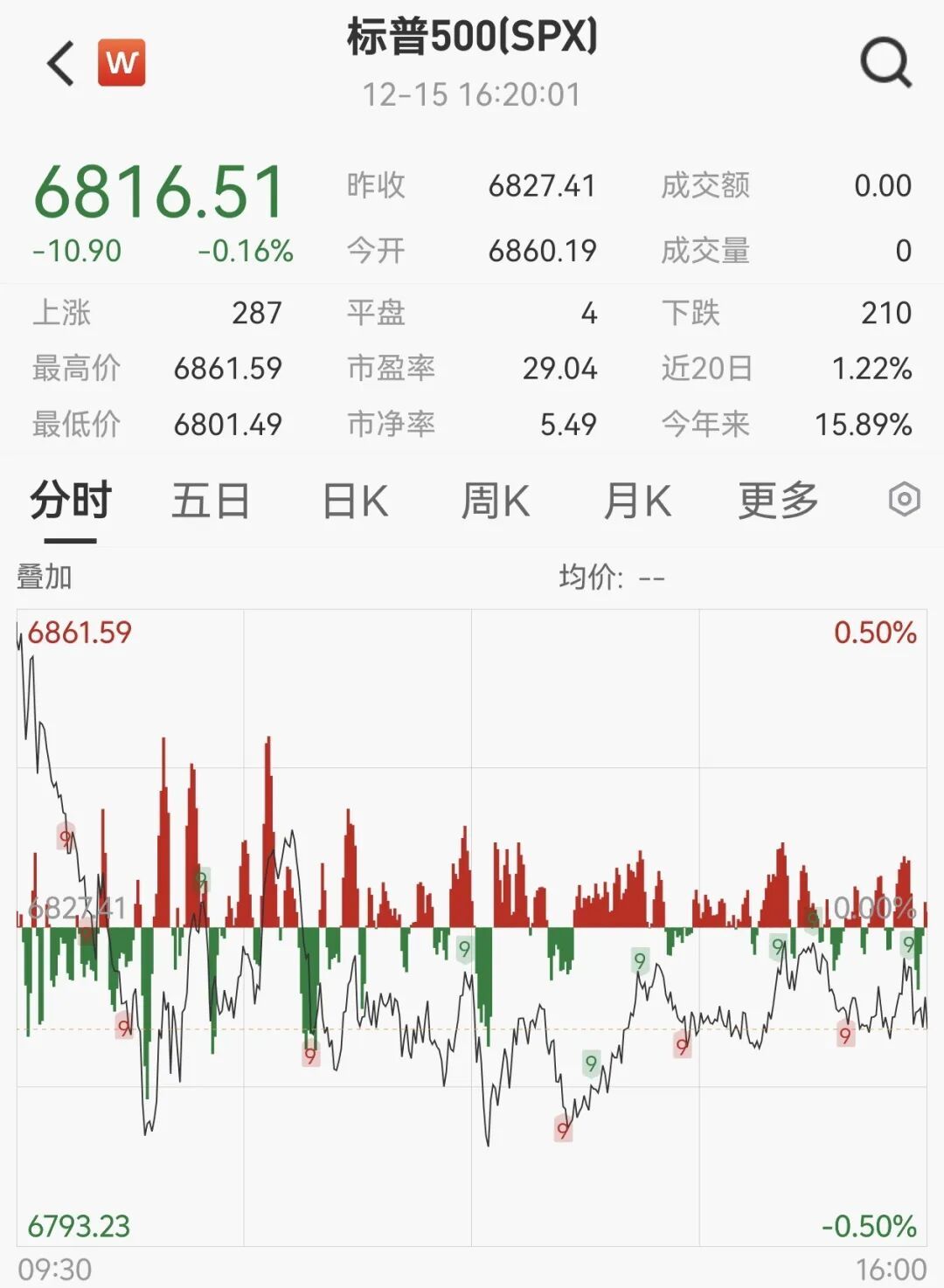Switch to the 五日 chart tab

[211, 502]
